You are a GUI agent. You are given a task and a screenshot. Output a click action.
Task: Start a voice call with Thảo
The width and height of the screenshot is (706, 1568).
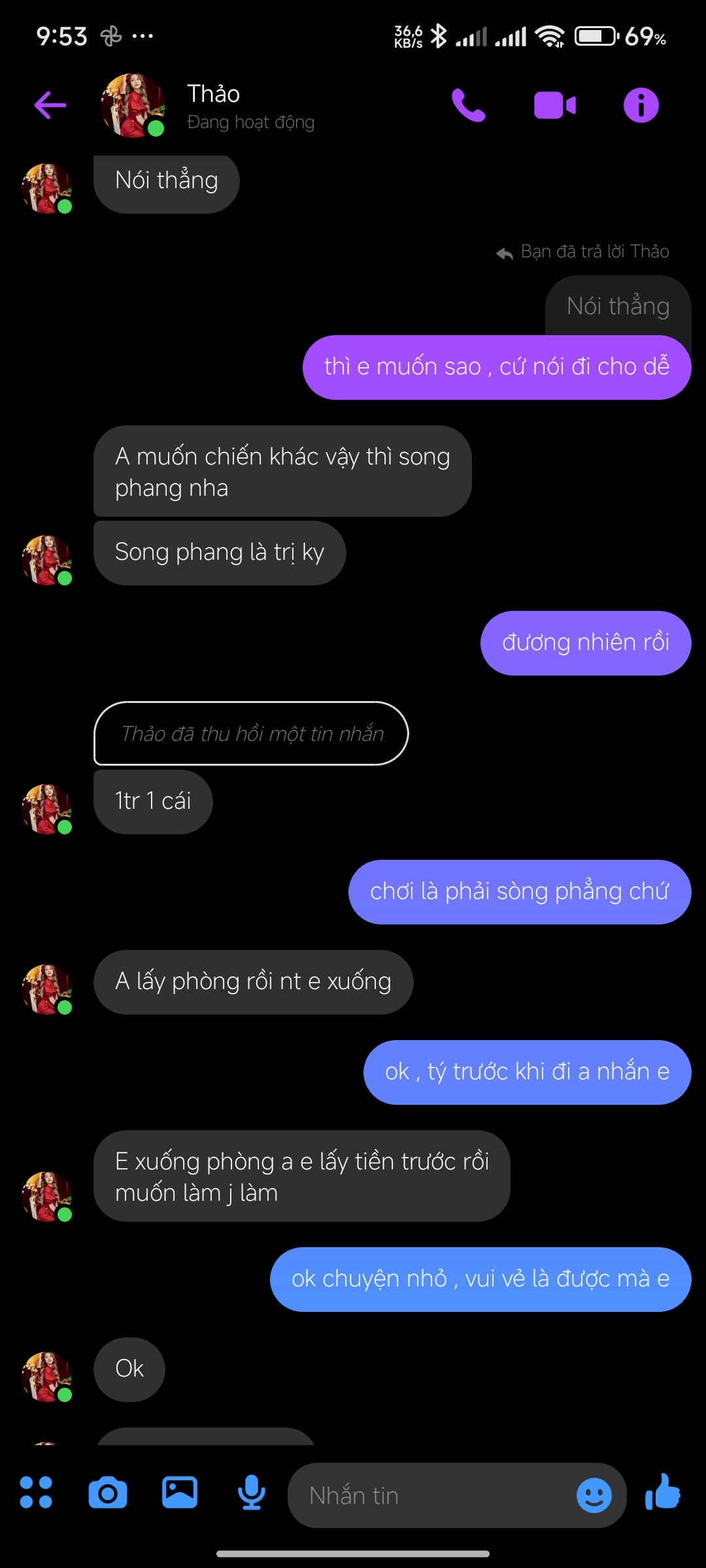click(x=469, y=105)
